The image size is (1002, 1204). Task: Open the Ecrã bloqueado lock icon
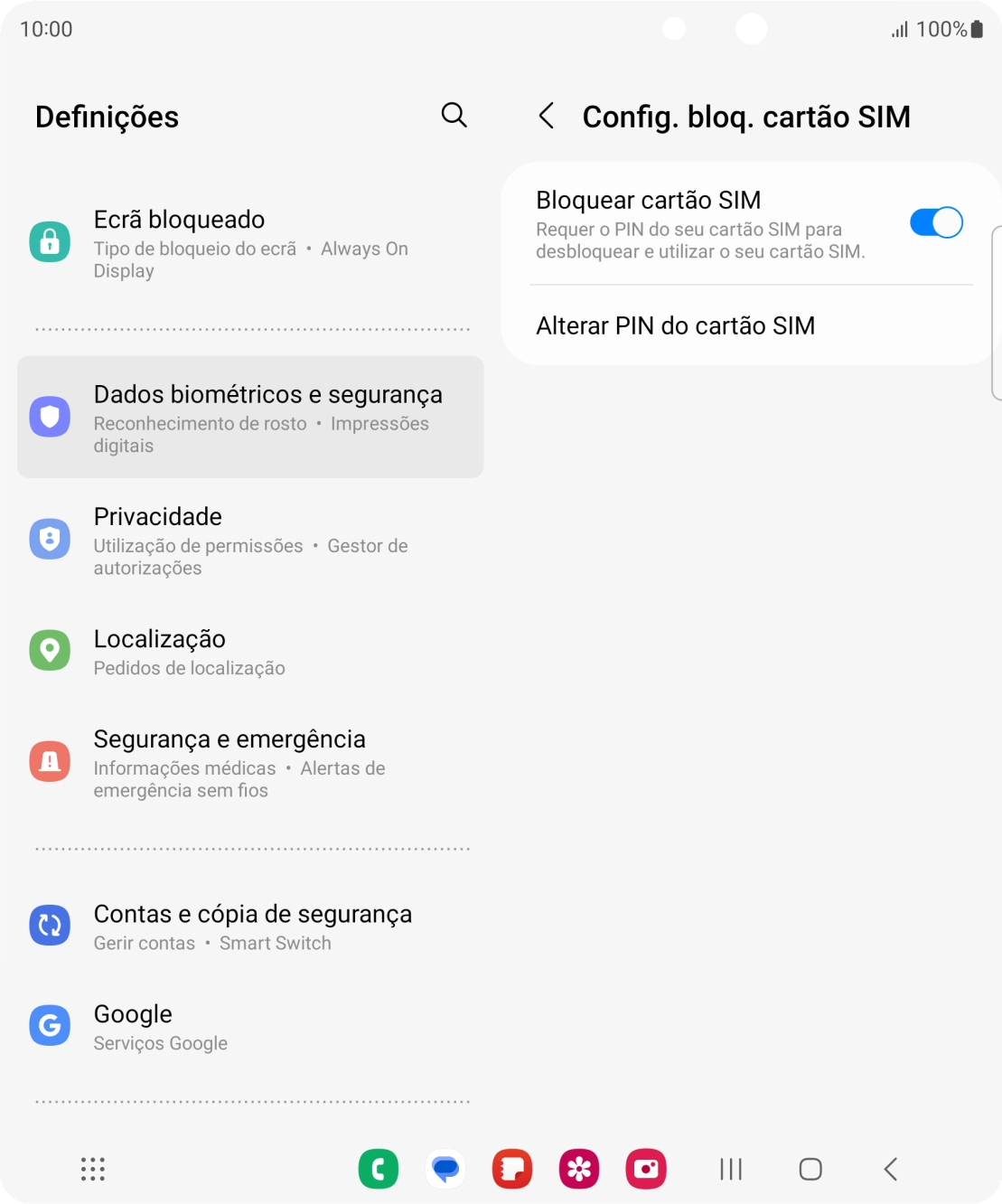point(50,241)
